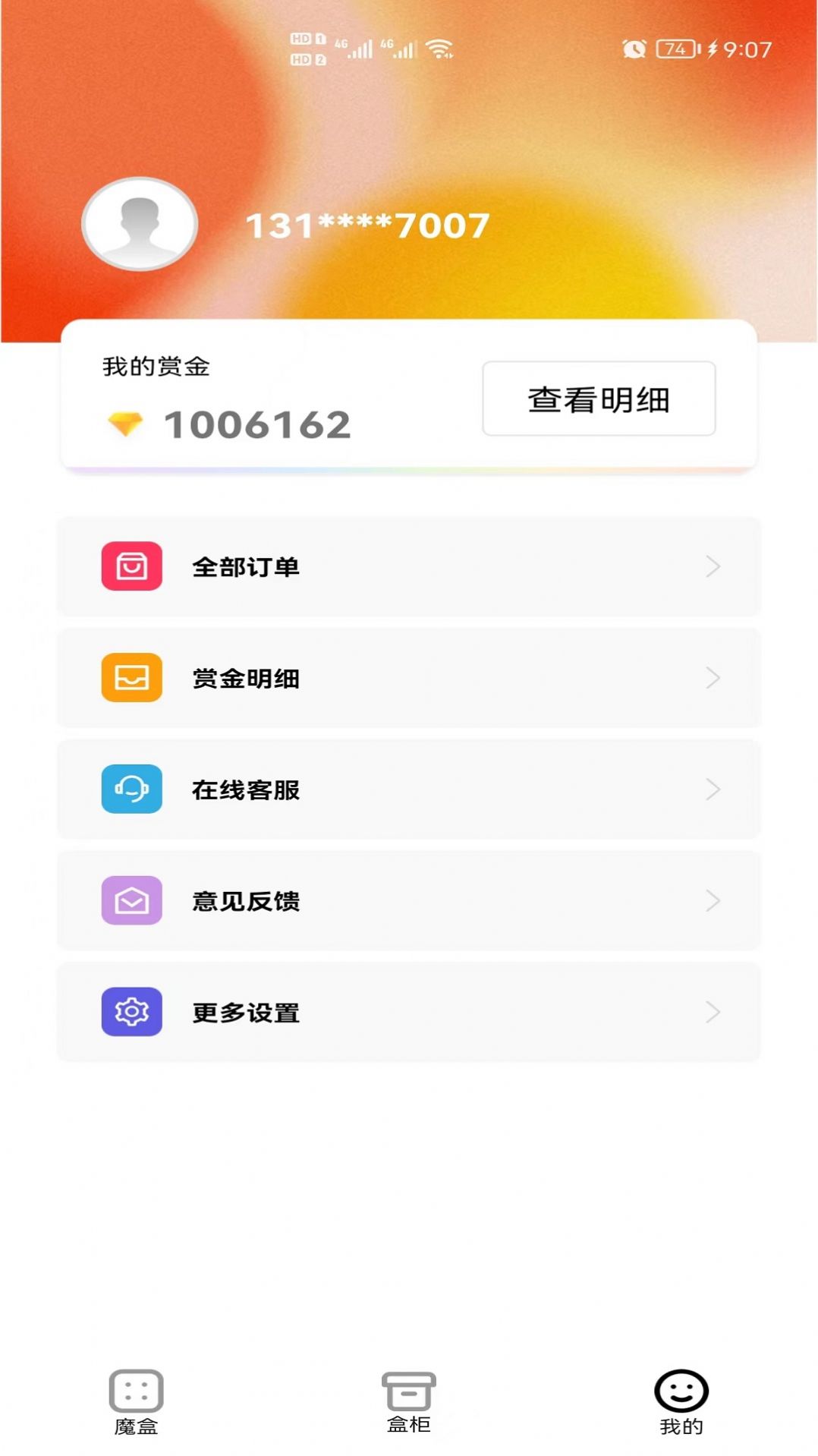This screenshot has width=818, height=1456.
Task: Select the 赏金明细 envelope icon
Action: [x=131, y=679]
